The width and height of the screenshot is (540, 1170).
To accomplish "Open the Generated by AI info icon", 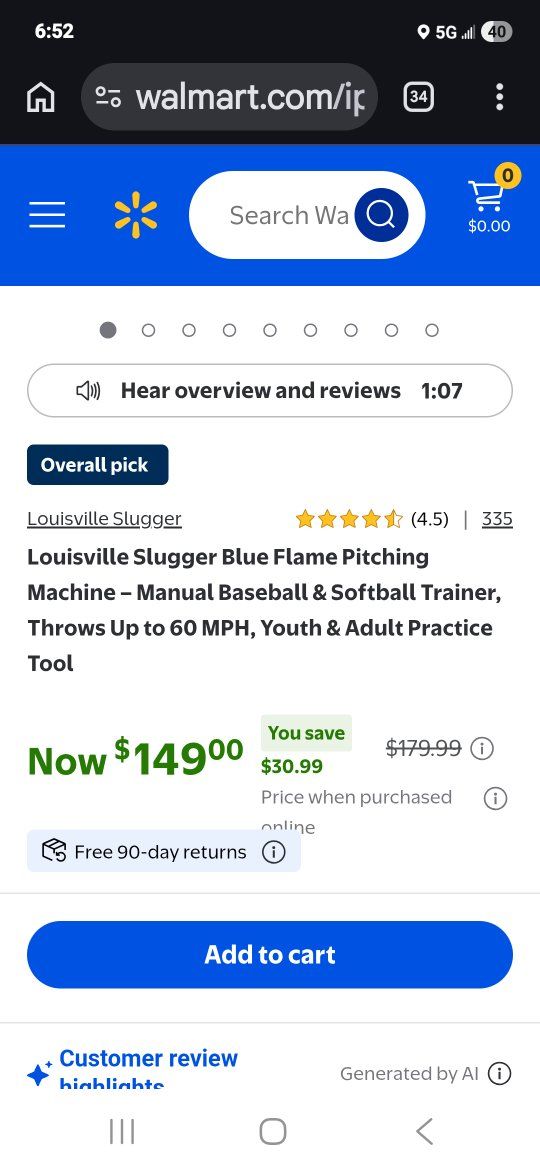I will click(x=499, y=1074).
